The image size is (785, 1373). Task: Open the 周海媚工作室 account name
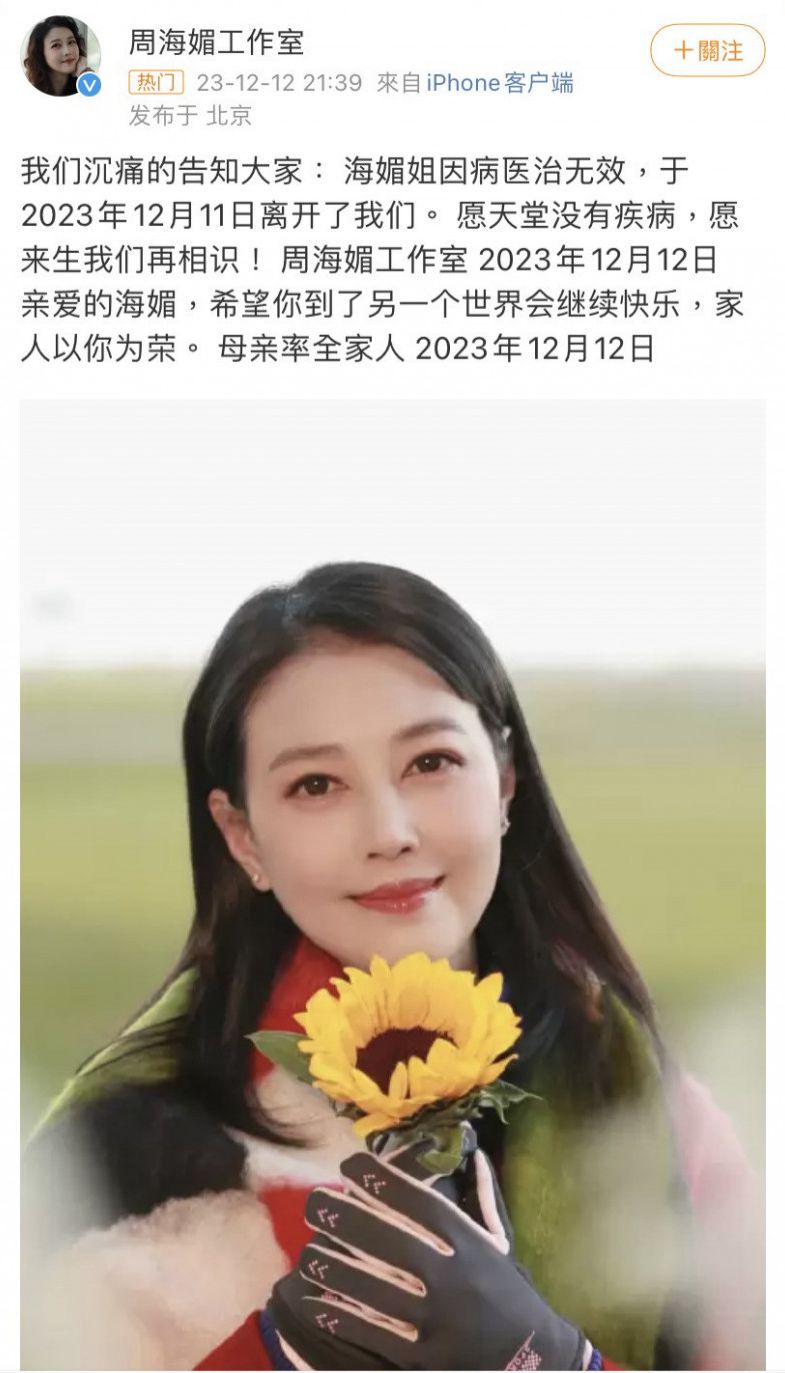(216, 42)
